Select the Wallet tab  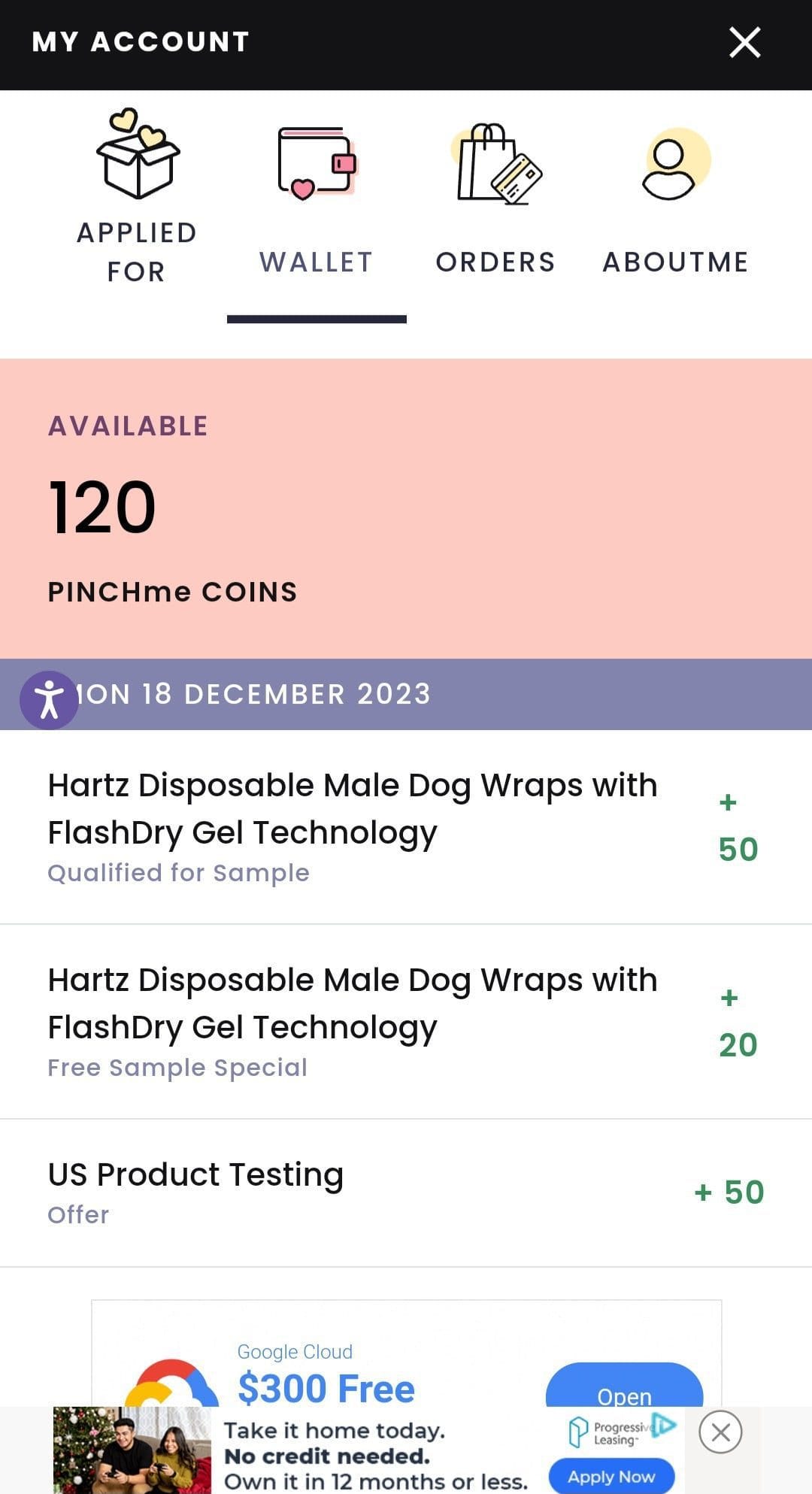coord(317,205)
